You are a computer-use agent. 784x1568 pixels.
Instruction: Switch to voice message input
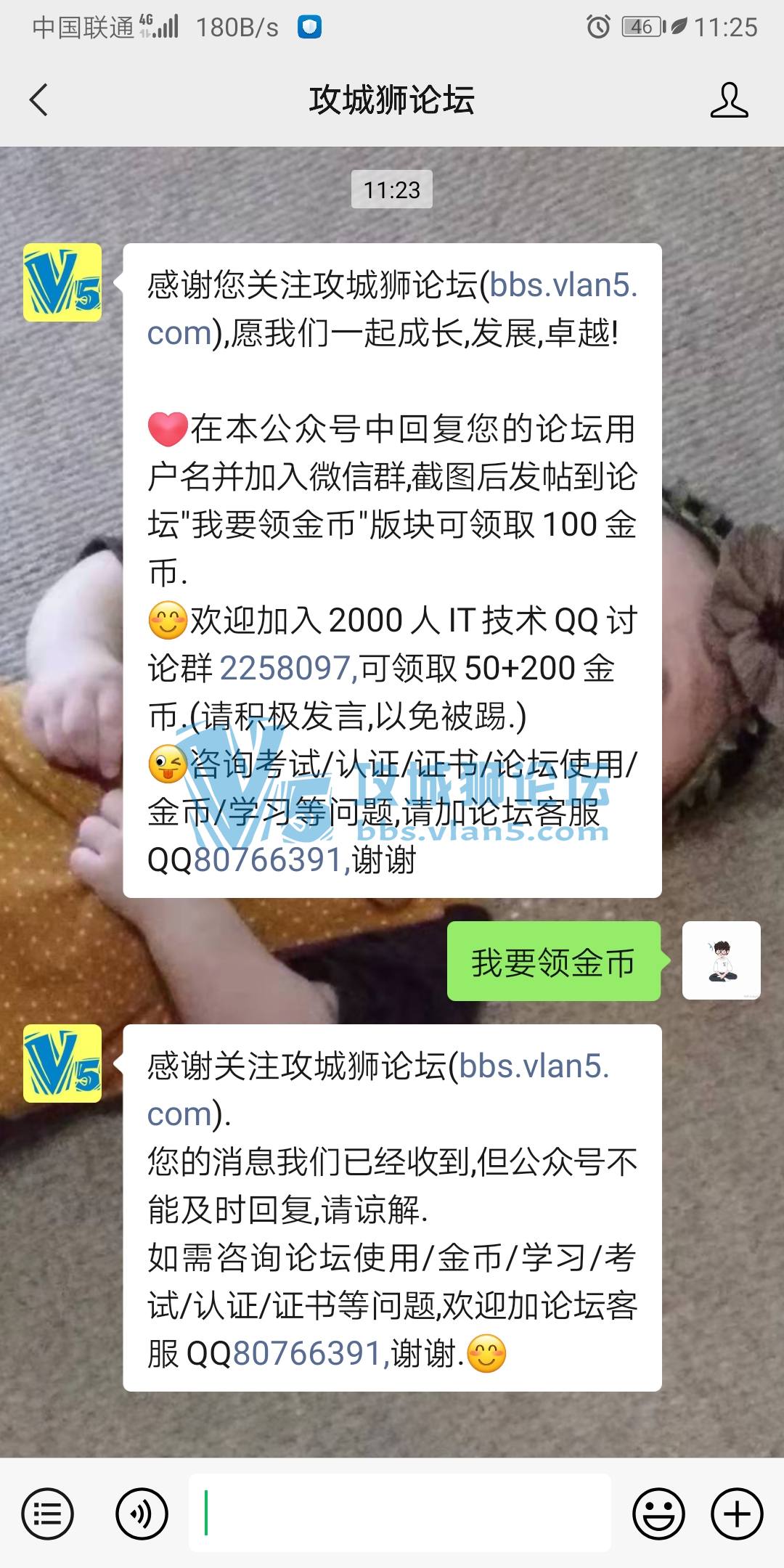point(142,1514)
